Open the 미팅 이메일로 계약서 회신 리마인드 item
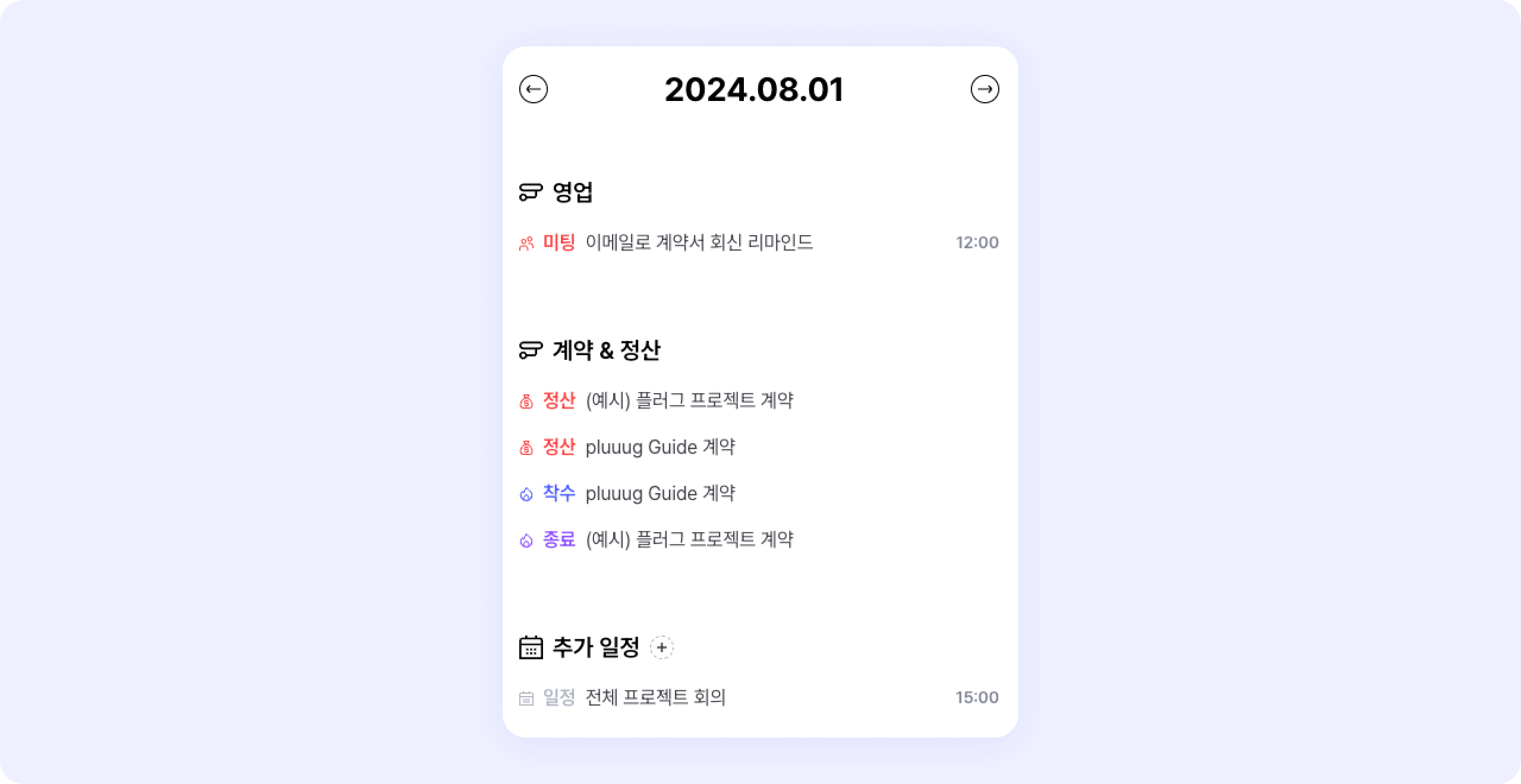 [x=698, y=242]
